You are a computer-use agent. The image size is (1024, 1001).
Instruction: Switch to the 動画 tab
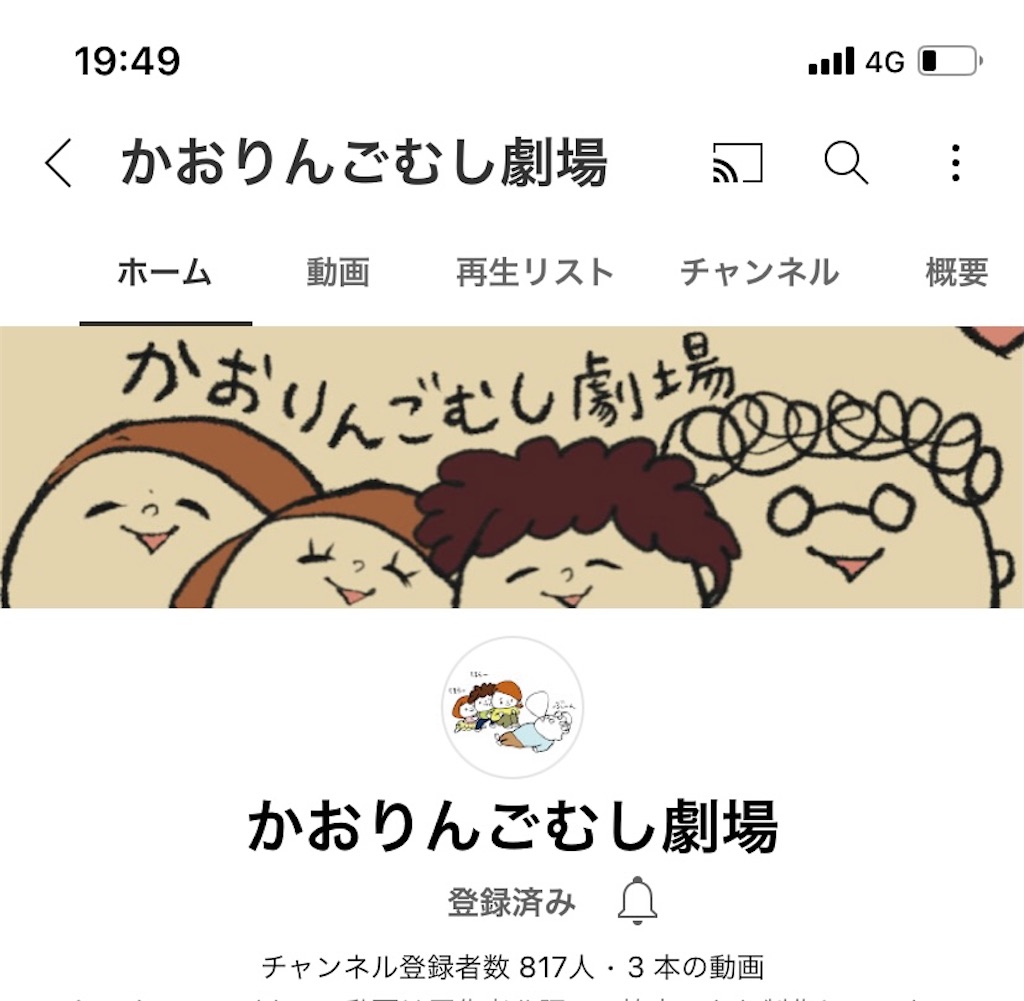(338, 272)
